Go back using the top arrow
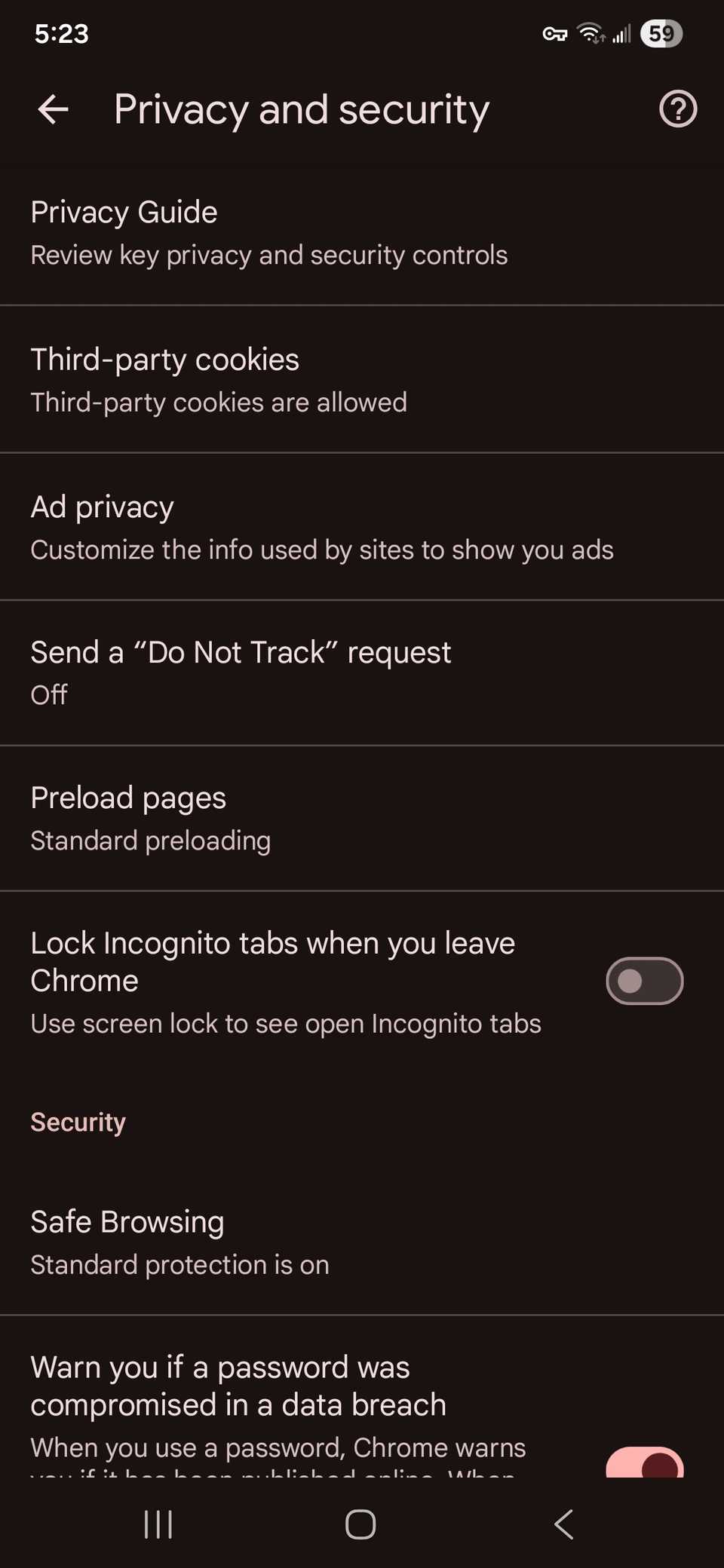724x1568 pixels. pos(54,110)
